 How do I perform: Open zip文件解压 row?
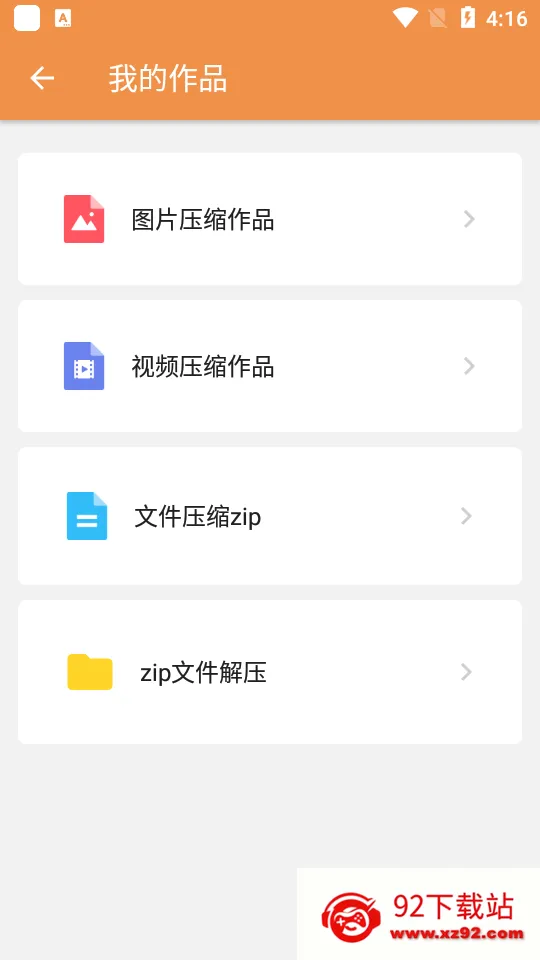pyautogui.click(x=270, y=672)
